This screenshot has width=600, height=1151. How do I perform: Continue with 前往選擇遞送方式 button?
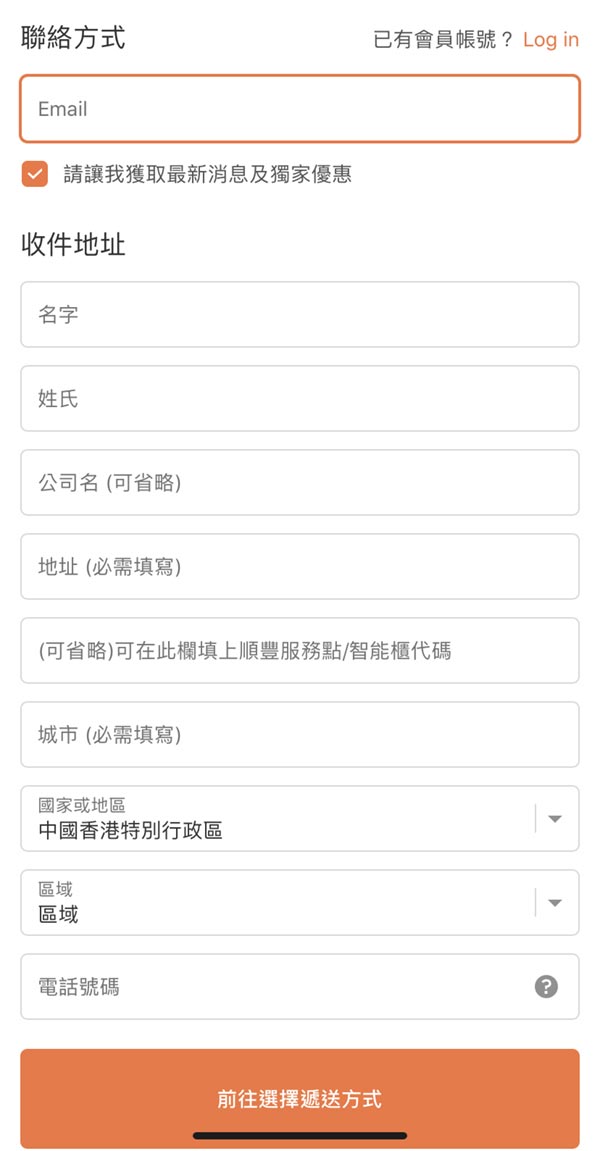[300, 1098]
